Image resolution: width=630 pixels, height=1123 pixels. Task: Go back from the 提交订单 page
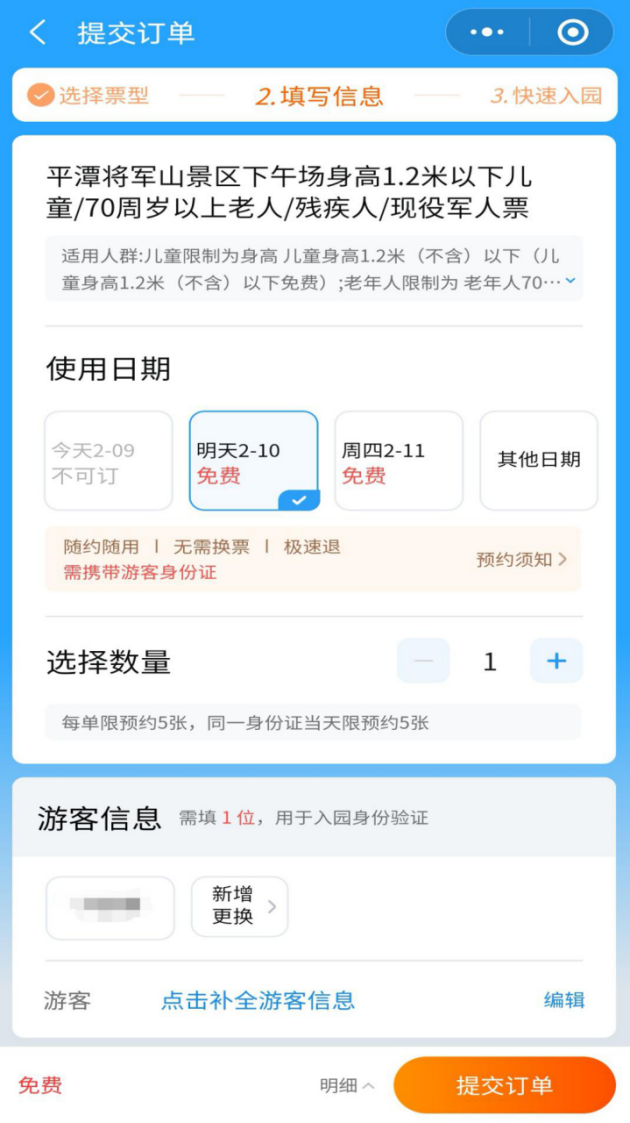click(x=38, y=32)
